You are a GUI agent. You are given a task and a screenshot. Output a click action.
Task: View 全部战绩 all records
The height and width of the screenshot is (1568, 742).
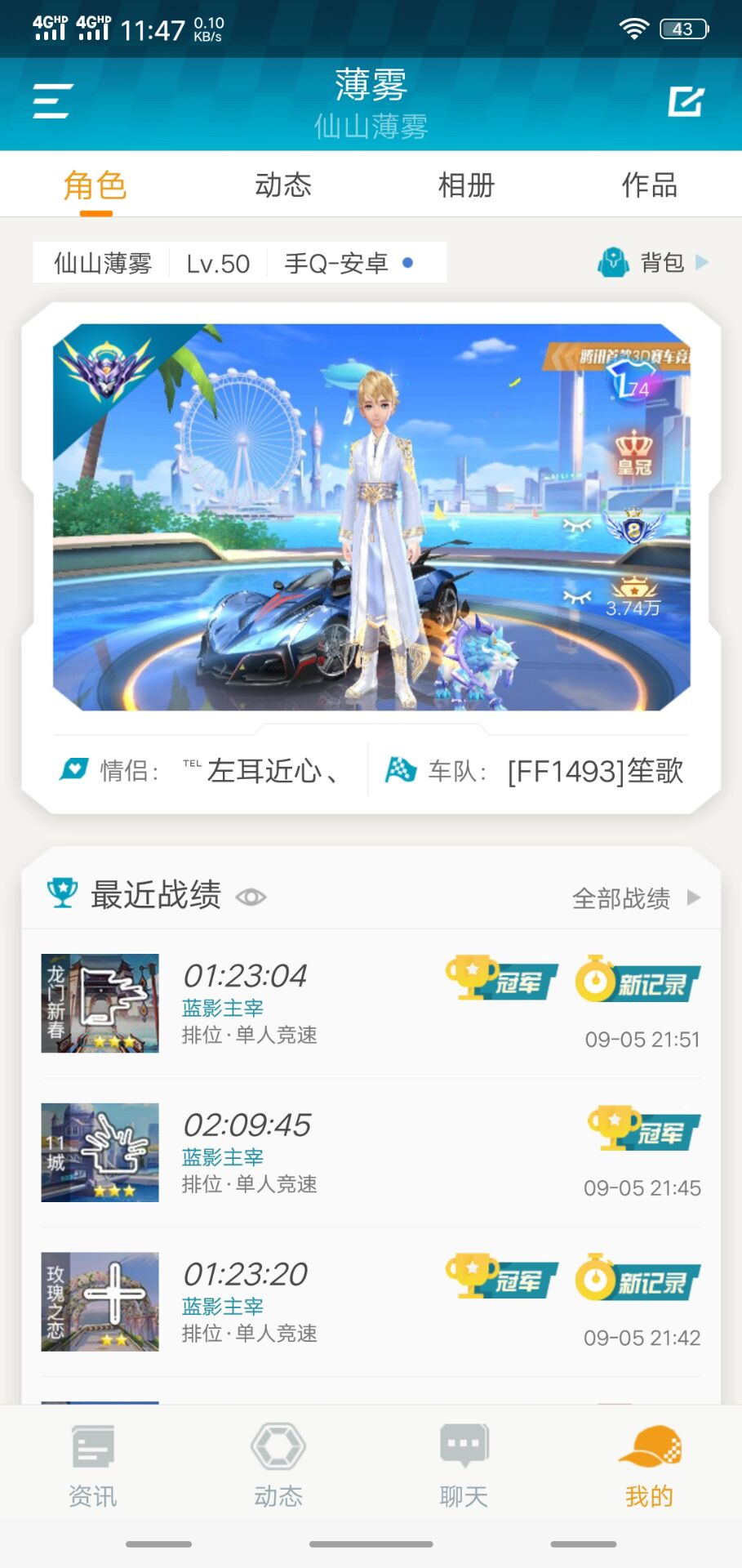click(x=635, y=898)
